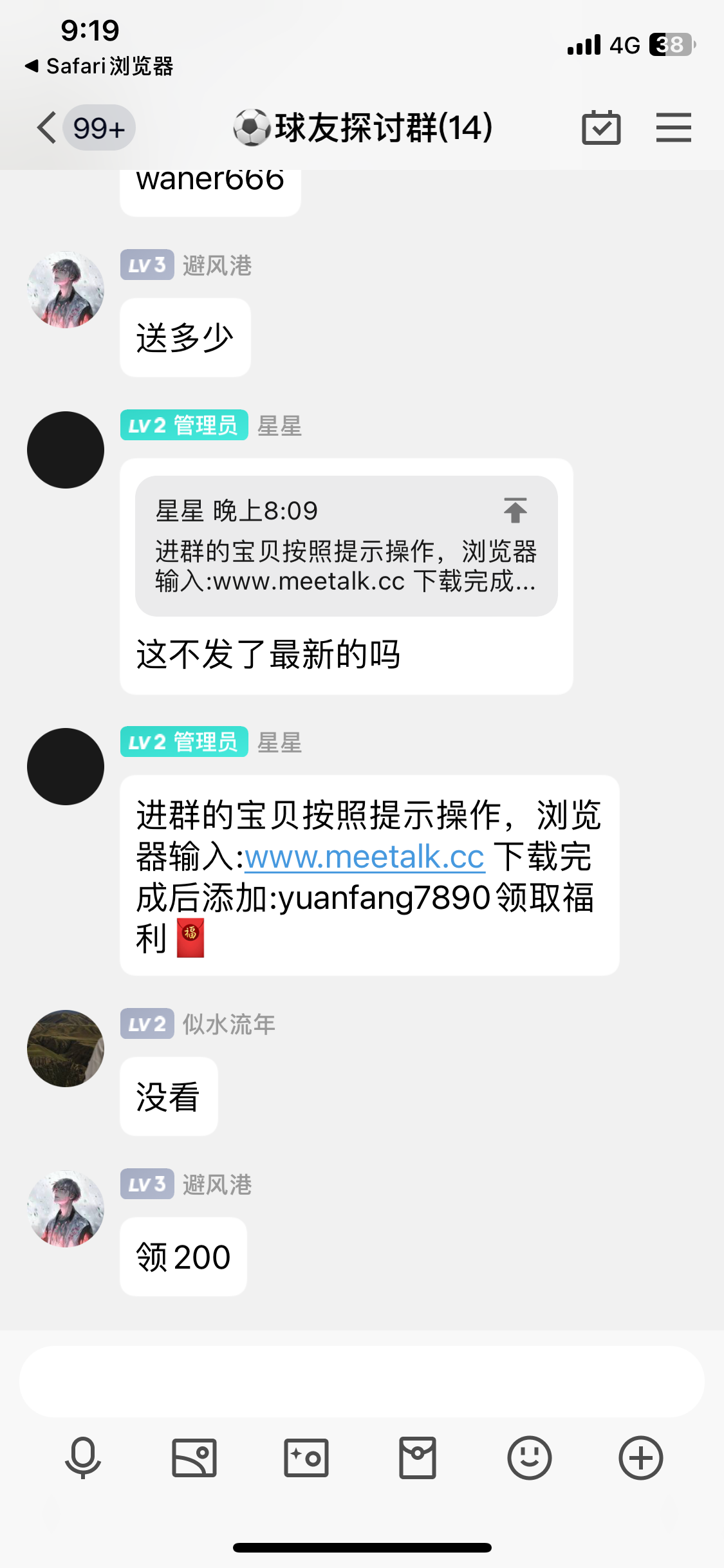The height and width of the screenshot is (1568, 724).
Task: Start voice input with the microphone
Action: point(83,1457)
